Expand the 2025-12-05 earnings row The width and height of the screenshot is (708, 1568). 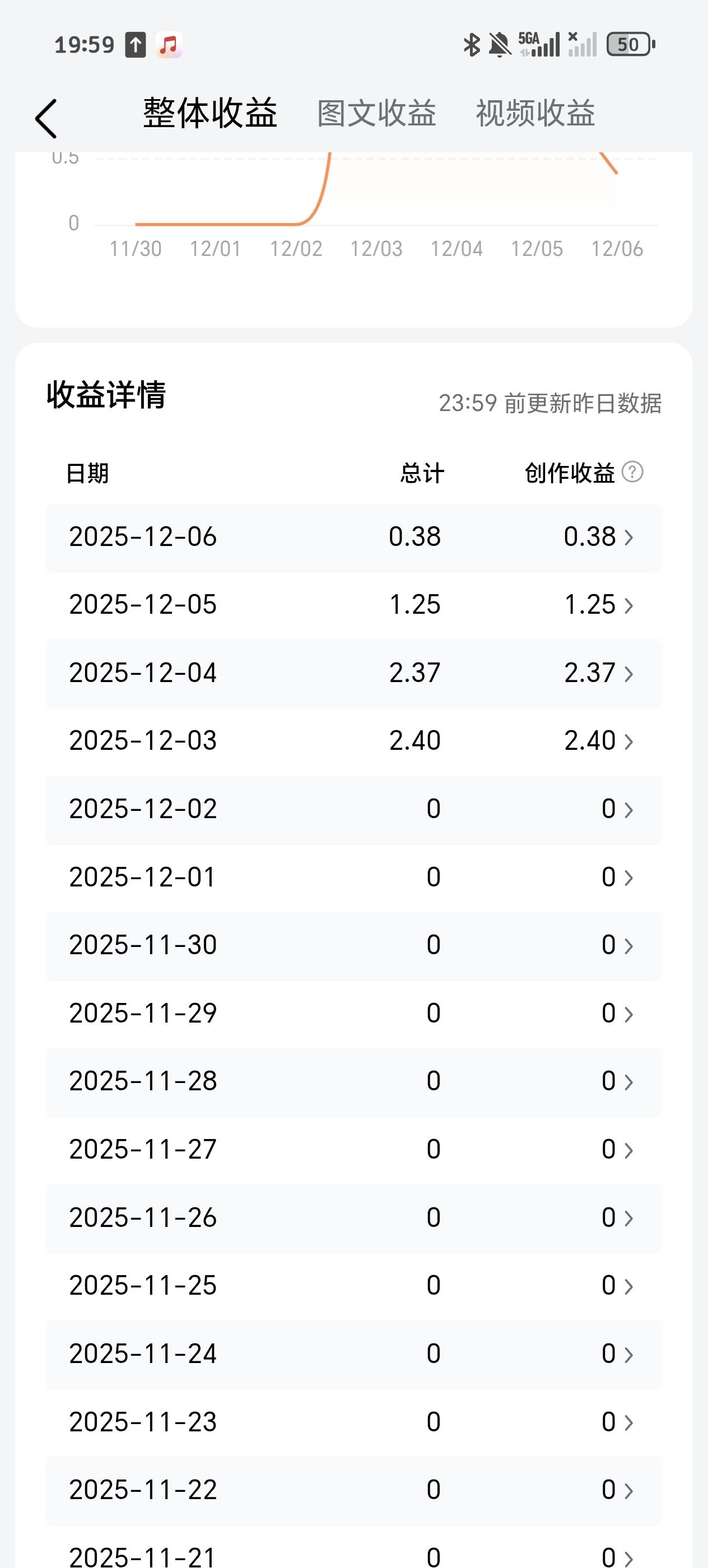tap(630, 605)
